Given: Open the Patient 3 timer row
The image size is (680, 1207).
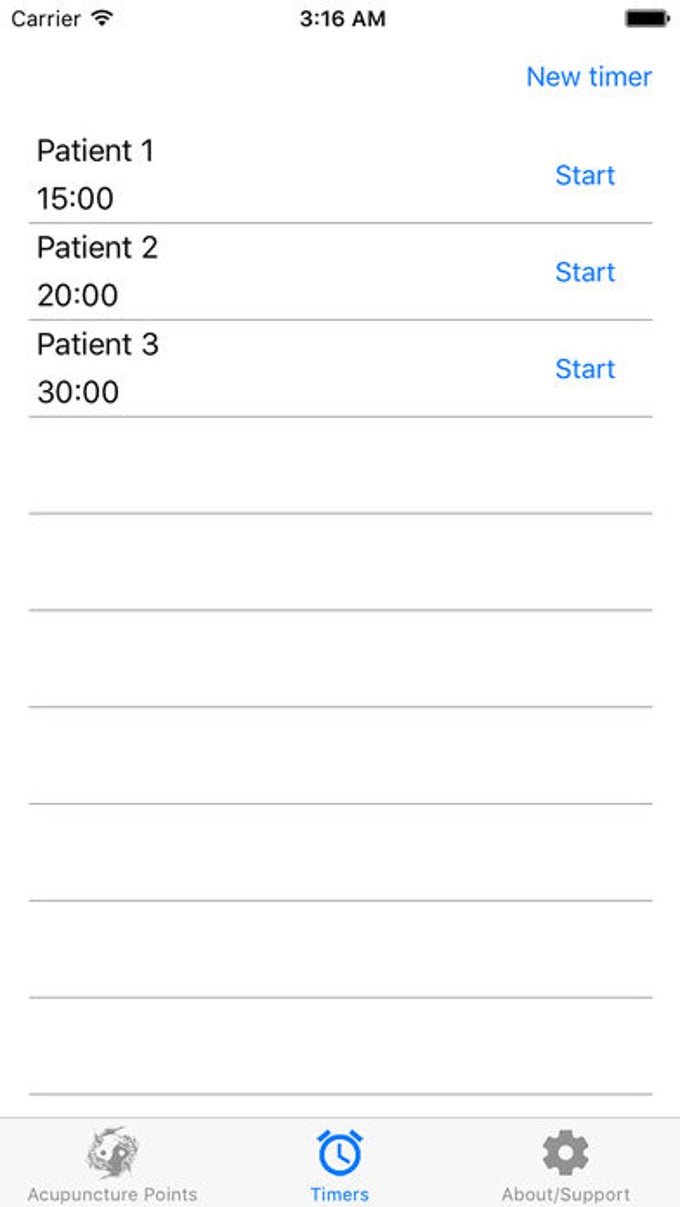Looking at the screenshot, I should (x=250, y=368).
